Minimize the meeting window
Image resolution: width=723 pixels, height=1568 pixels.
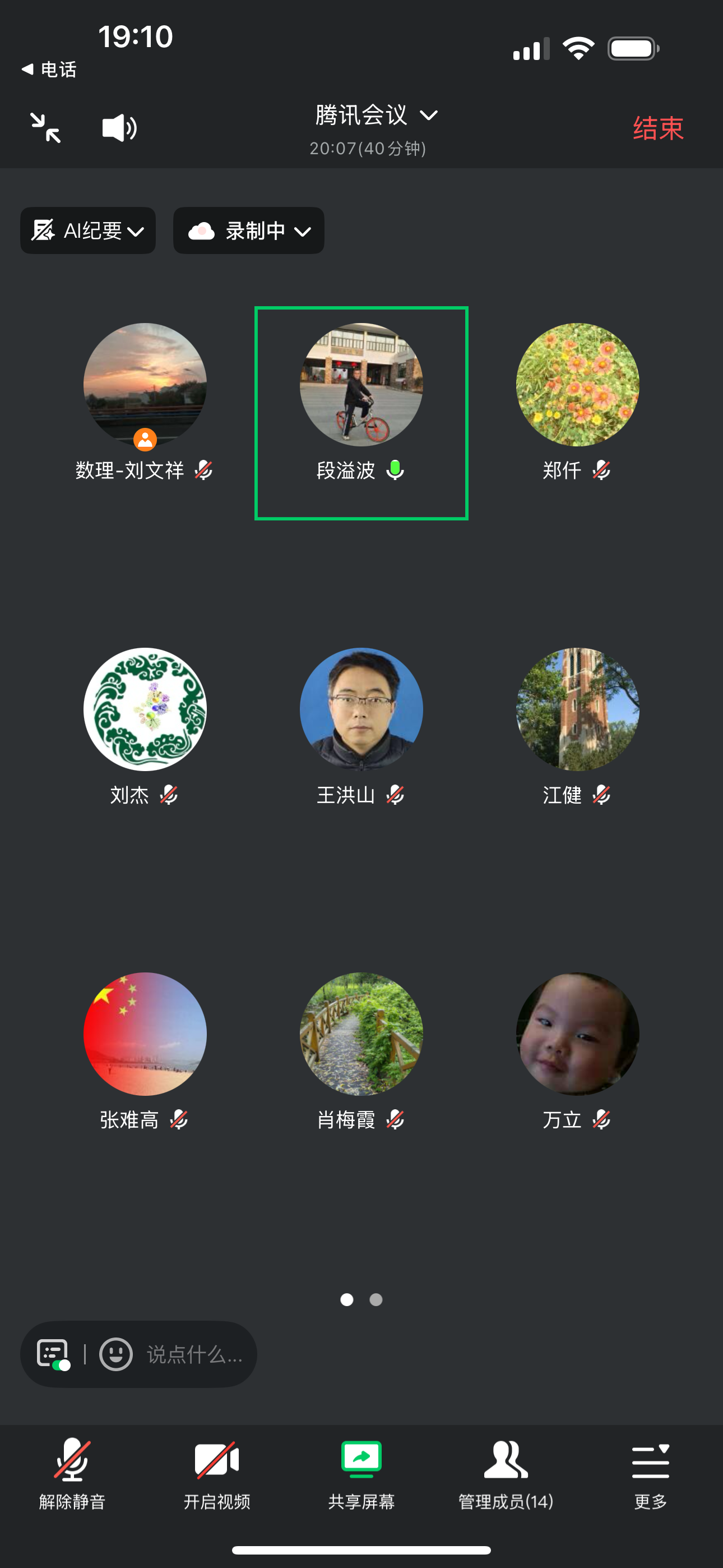point(45,128)
